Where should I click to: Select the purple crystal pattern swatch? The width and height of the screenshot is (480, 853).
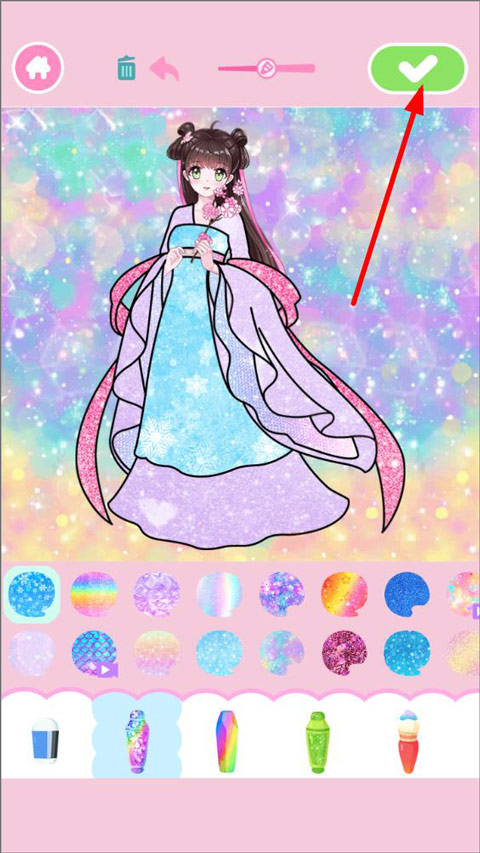[157, 594]
